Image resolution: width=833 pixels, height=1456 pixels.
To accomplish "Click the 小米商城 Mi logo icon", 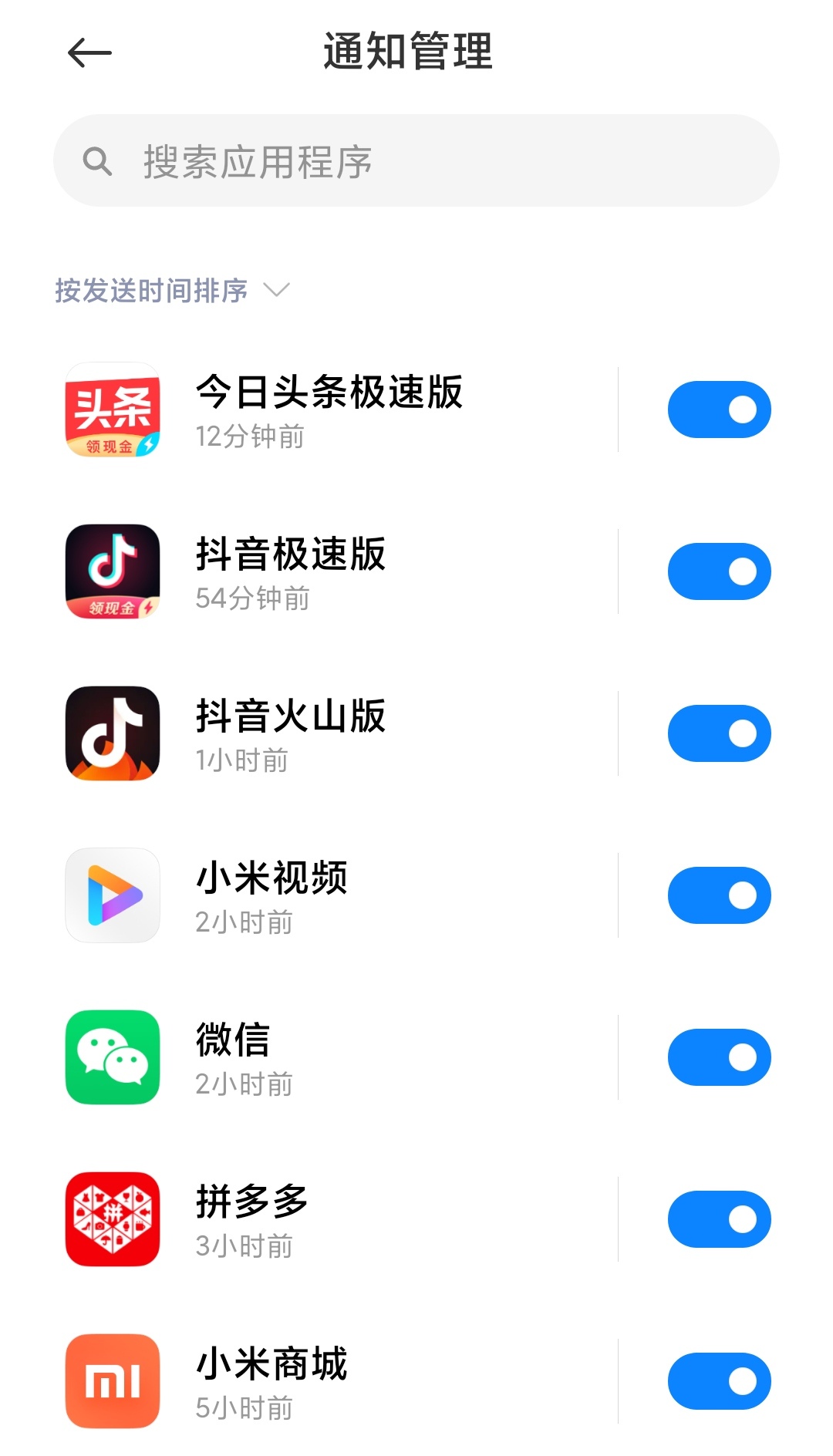I will [x=112, y=1381].
